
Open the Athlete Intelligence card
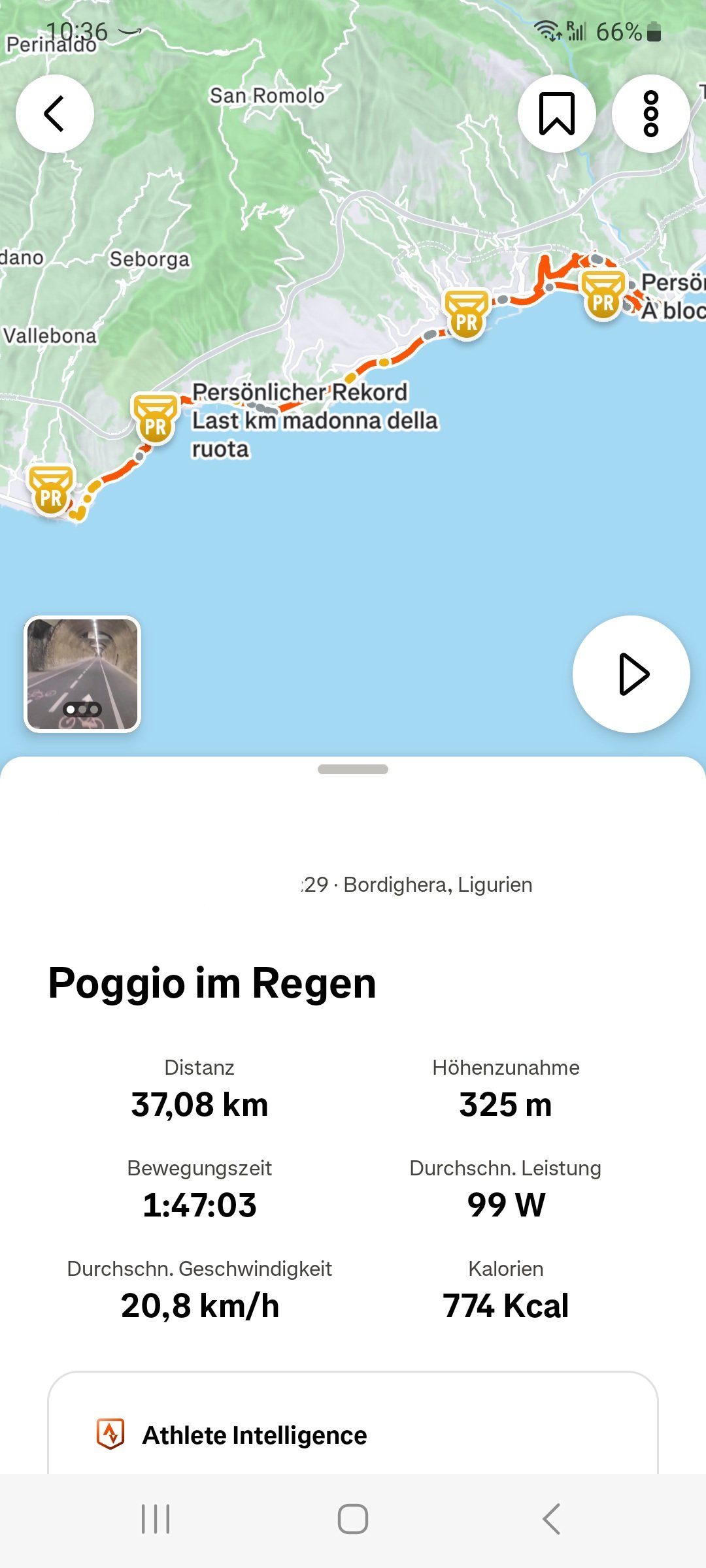tap(353, 1434)
